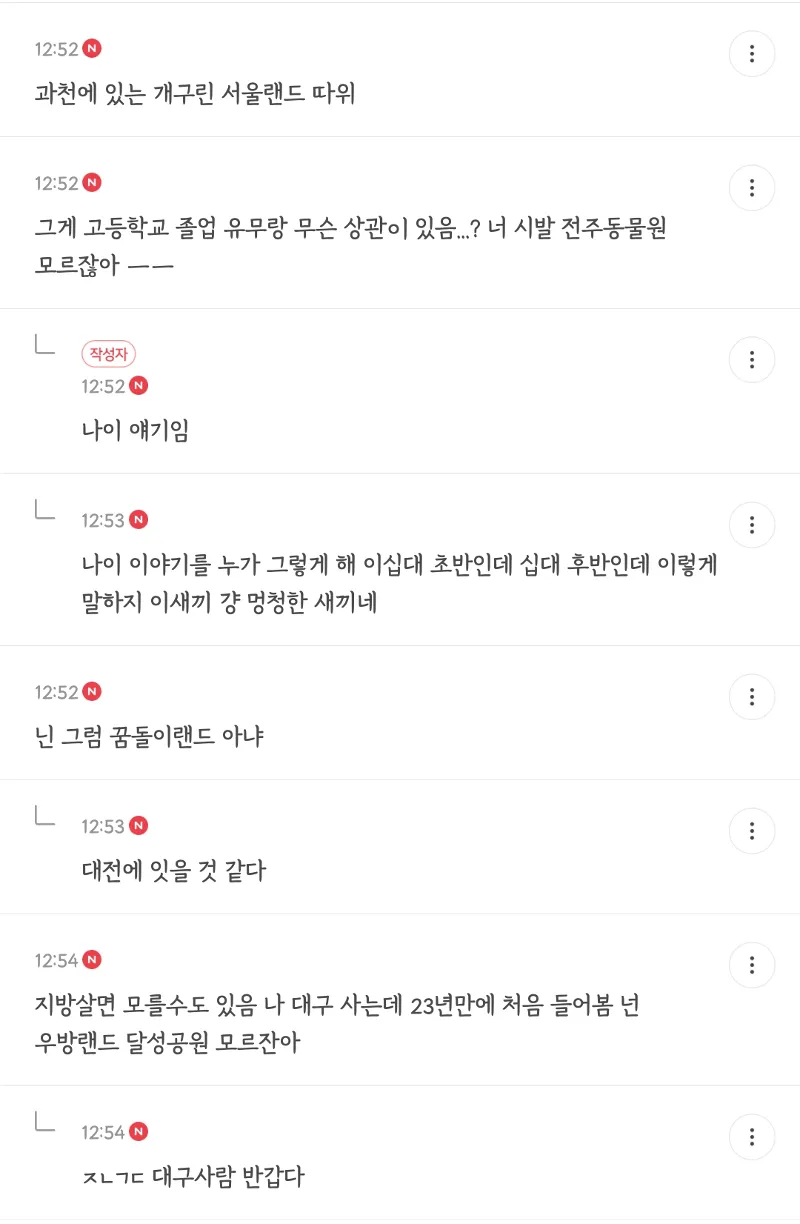
Task: Open the three-dot menu on the 작성자 reply
Action: 751,359
